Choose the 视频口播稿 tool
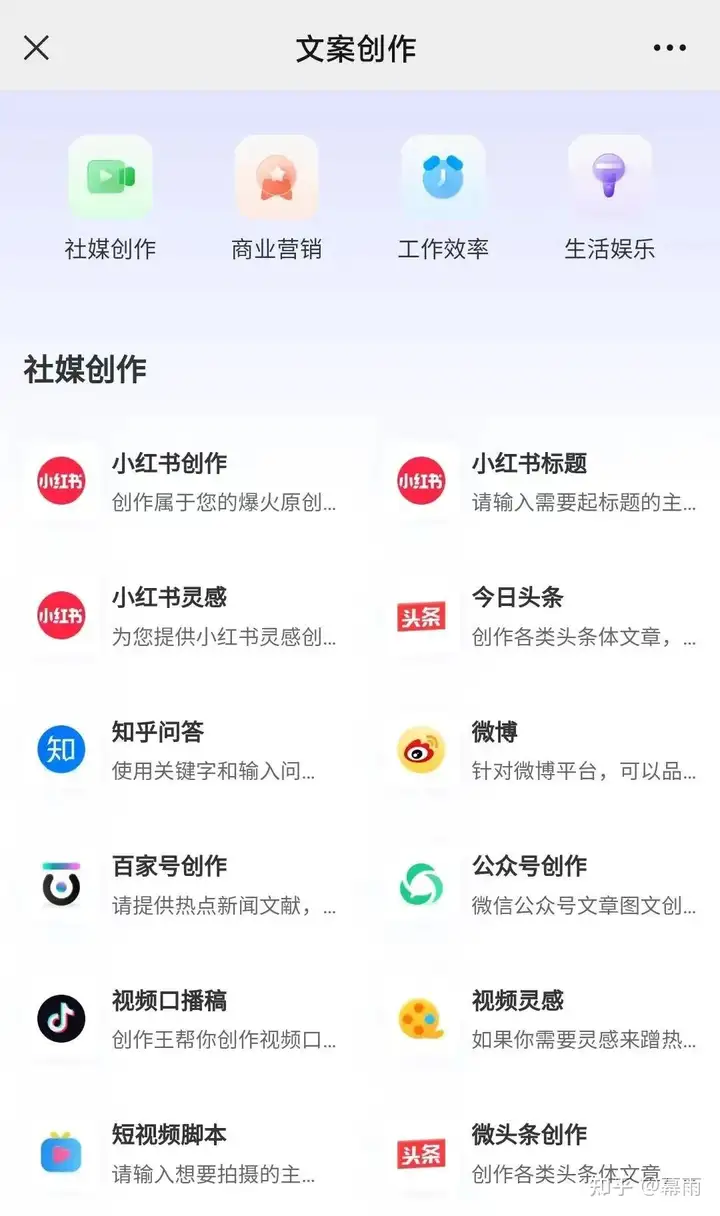720x1216 pixels. click(185, 1019)
